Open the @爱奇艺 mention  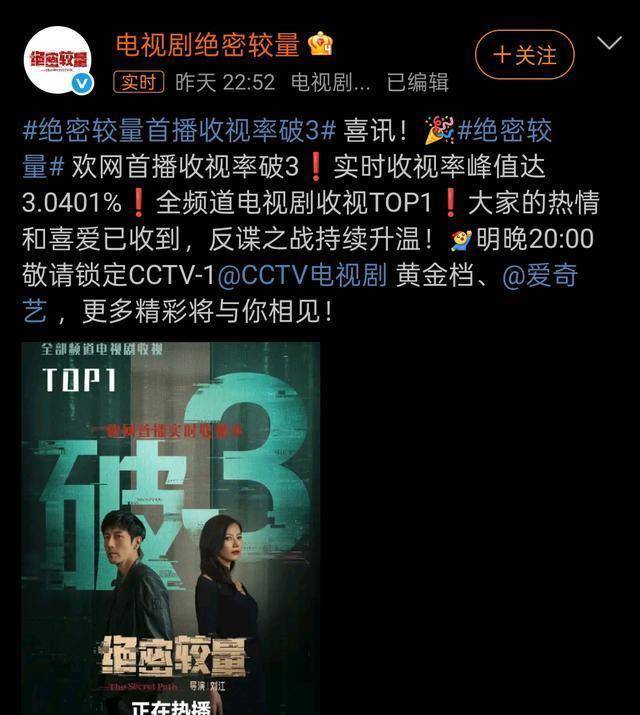coord(540,275)
